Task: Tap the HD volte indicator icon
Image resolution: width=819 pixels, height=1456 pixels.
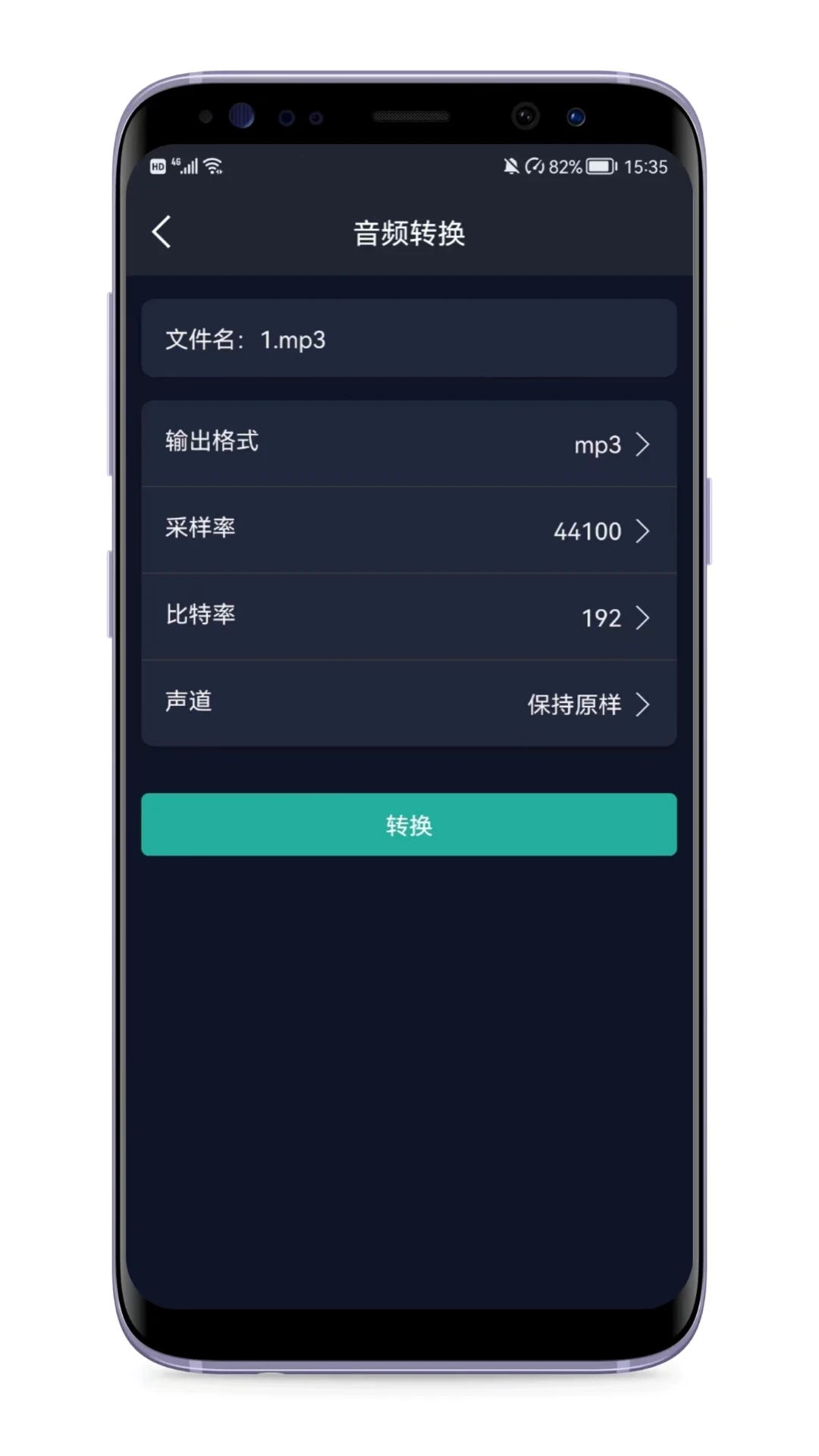Action: pos(157,167)
